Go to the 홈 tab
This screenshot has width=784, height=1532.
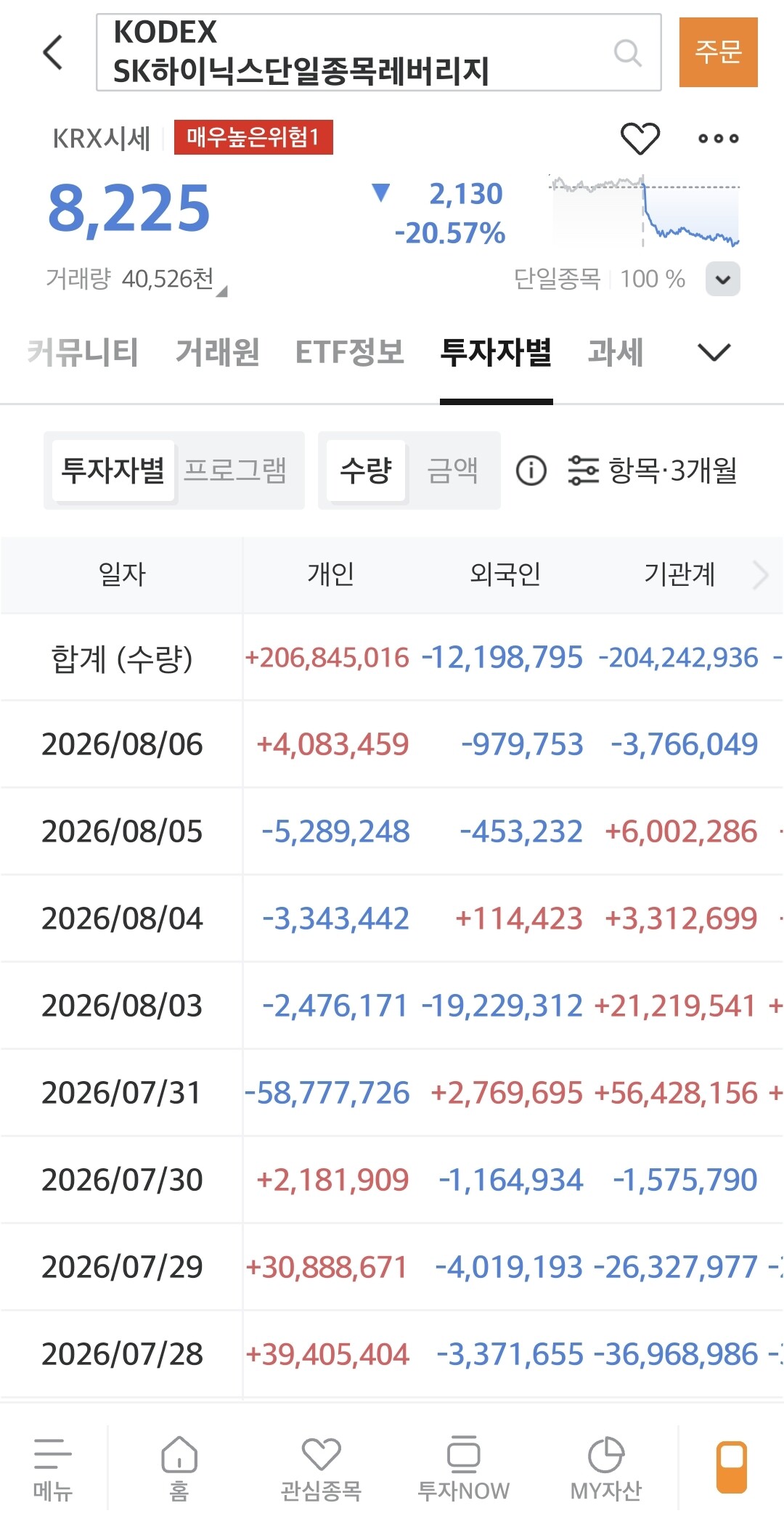tap(179, 1468)
